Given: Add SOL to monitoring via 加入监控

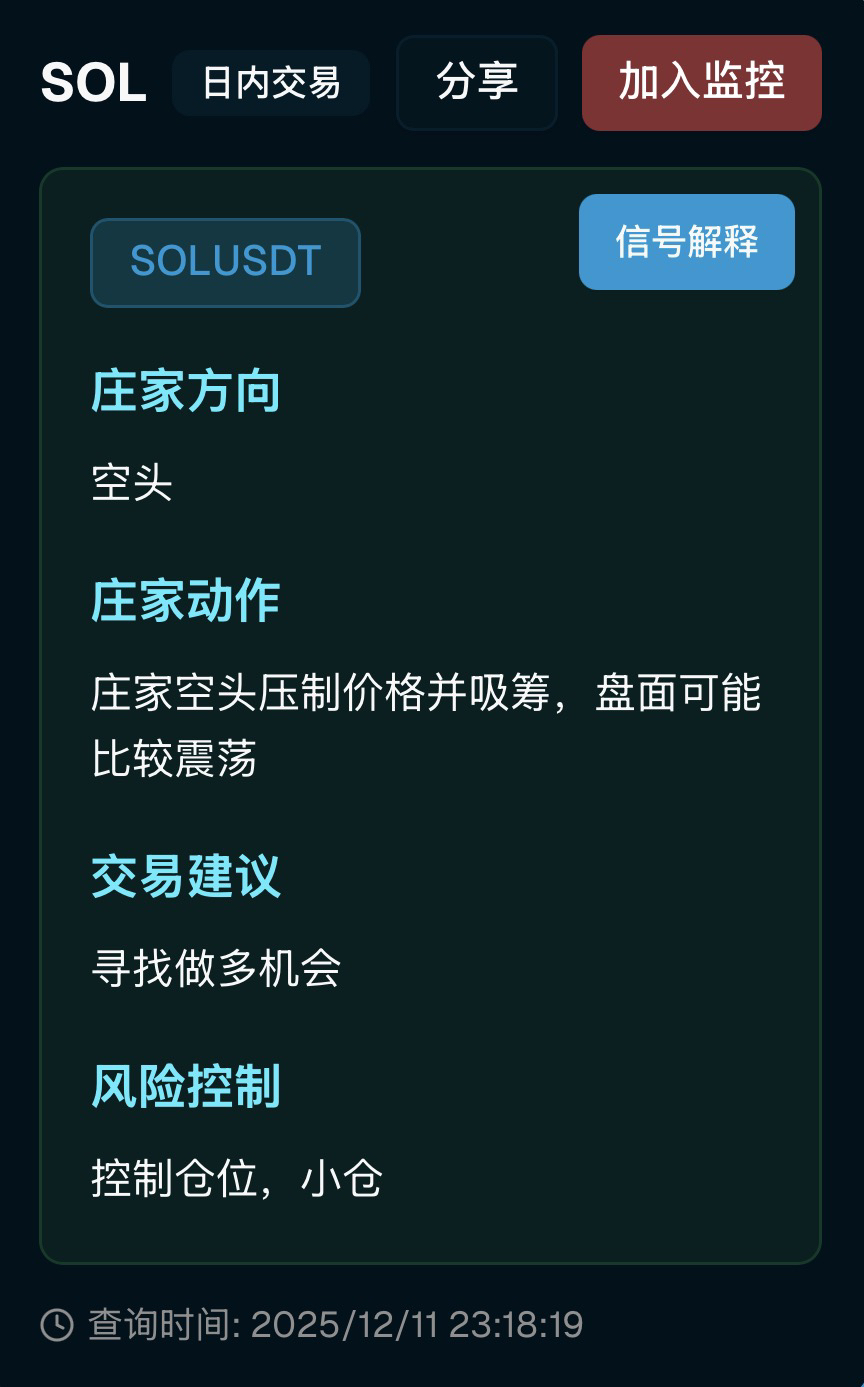Looking at the screenshot, I should coord(701,83).
